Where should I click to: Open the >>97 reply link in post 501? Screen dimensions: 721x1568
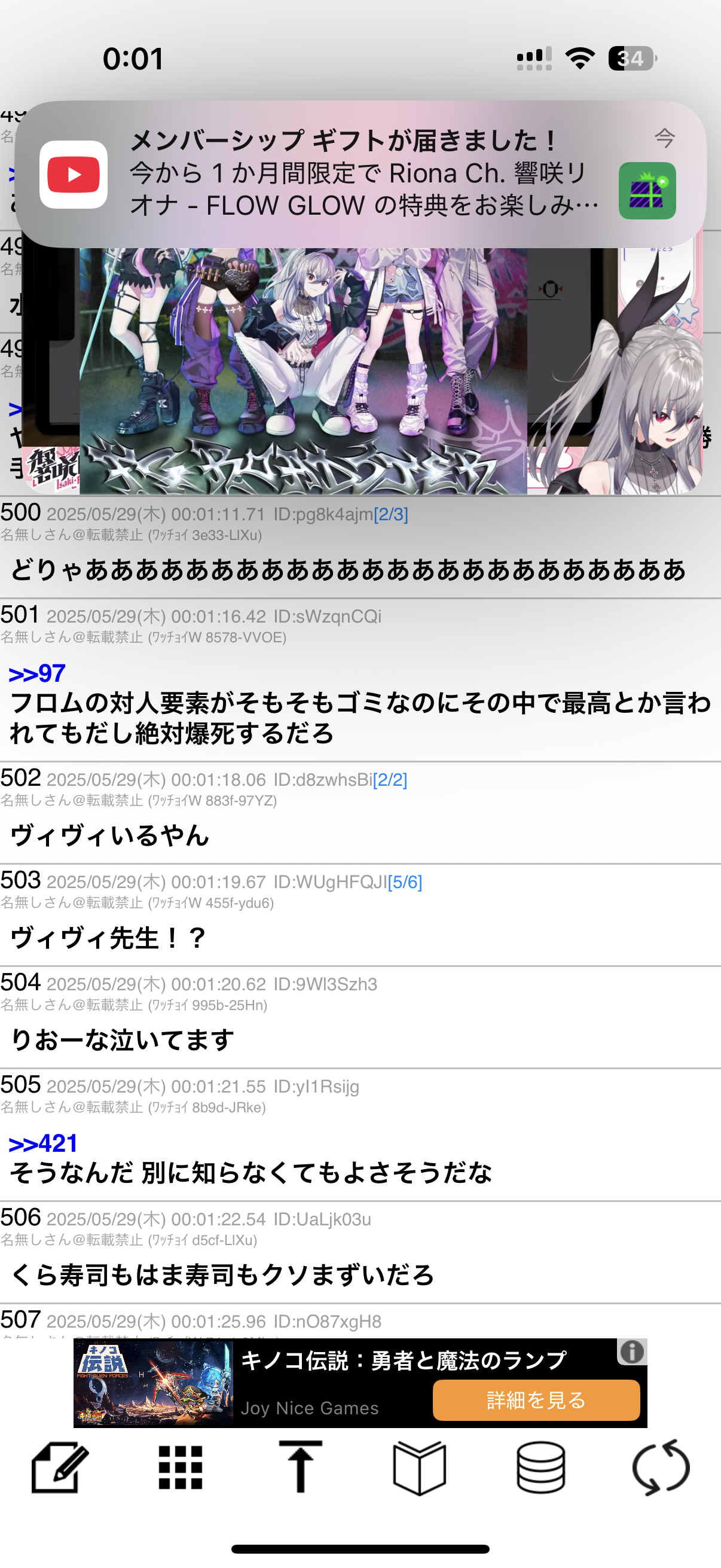pos(37,673)
